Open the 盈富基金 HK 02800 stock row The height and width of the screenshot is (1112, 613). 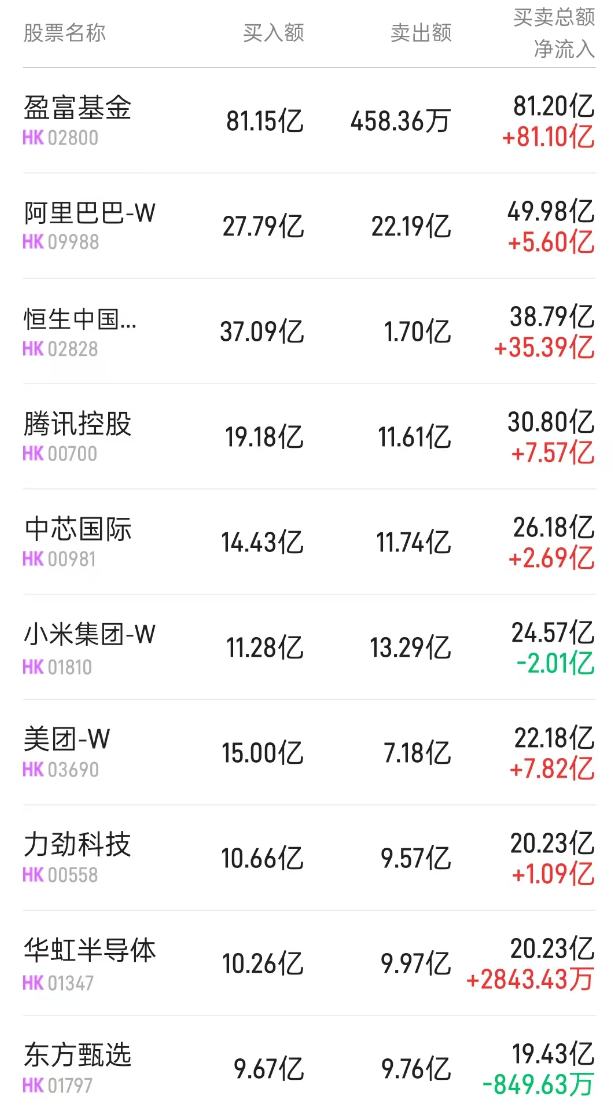tap(306, 121)
